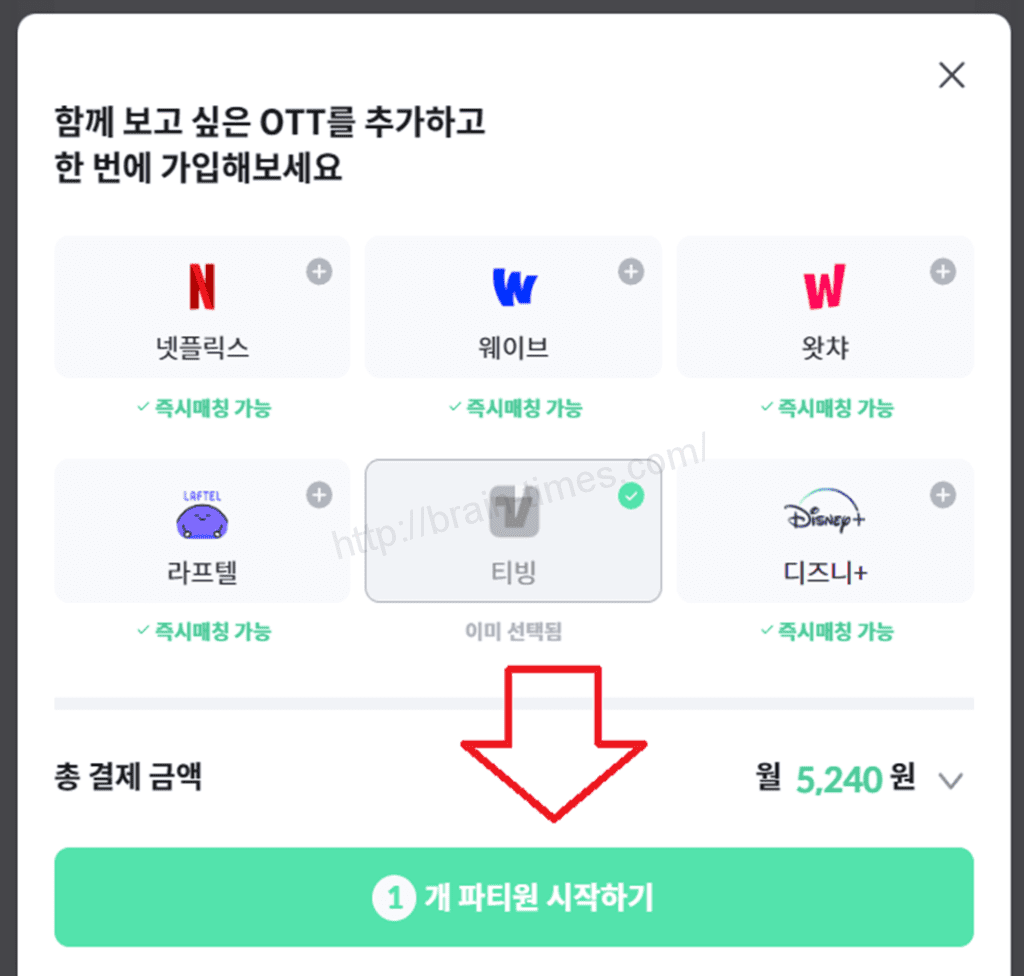Image resolution: width=1024 pixels, height=976 pixels.
Task: Add 웨이브 to the selection
Action: click(x=631, y=272)
